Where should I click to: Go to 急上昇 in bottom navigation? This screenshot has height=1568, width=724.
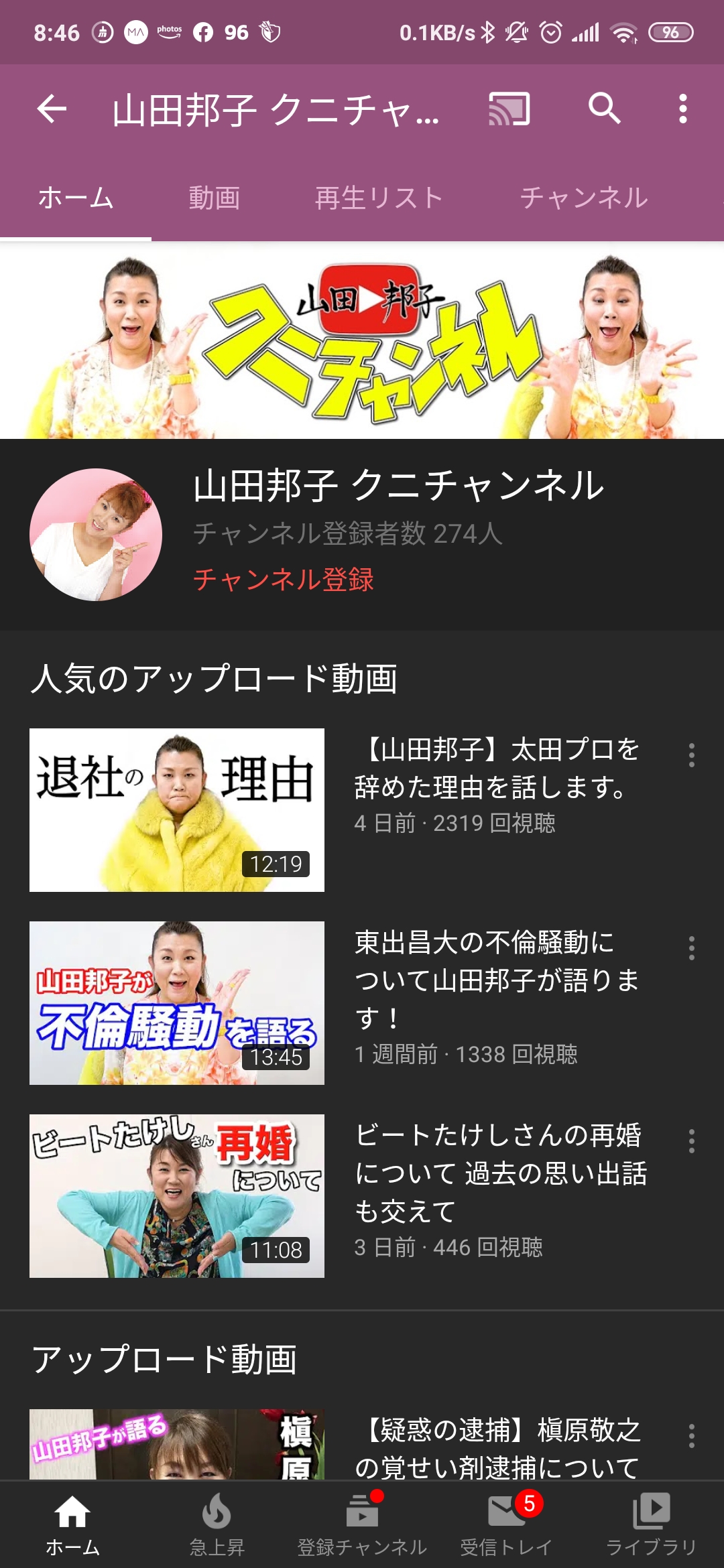(x=217, y=1524)
